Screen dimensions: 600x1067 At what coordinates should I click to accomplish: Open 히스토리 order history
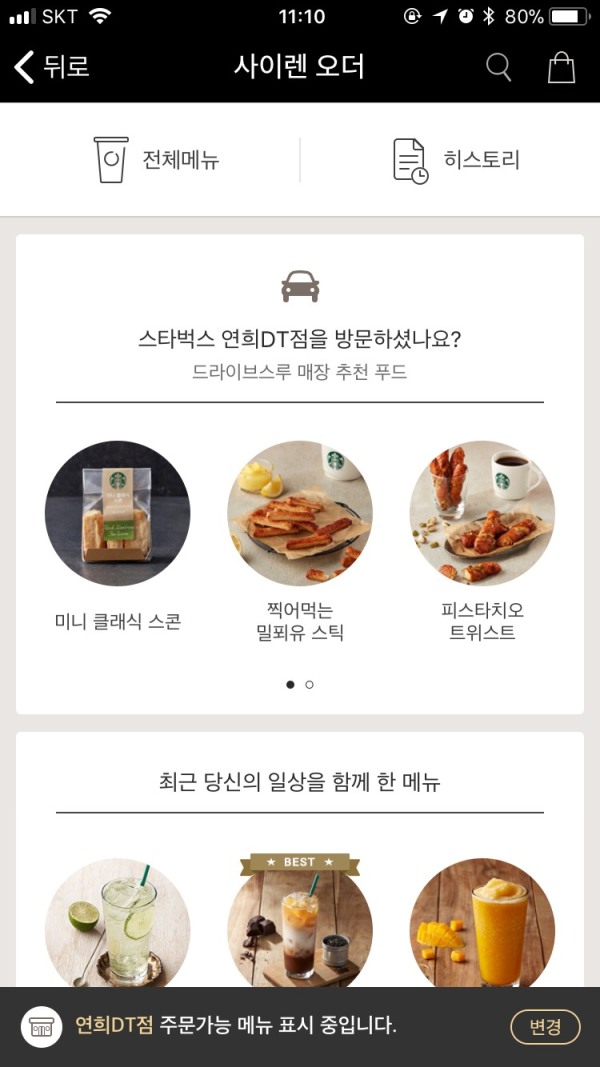456,161
